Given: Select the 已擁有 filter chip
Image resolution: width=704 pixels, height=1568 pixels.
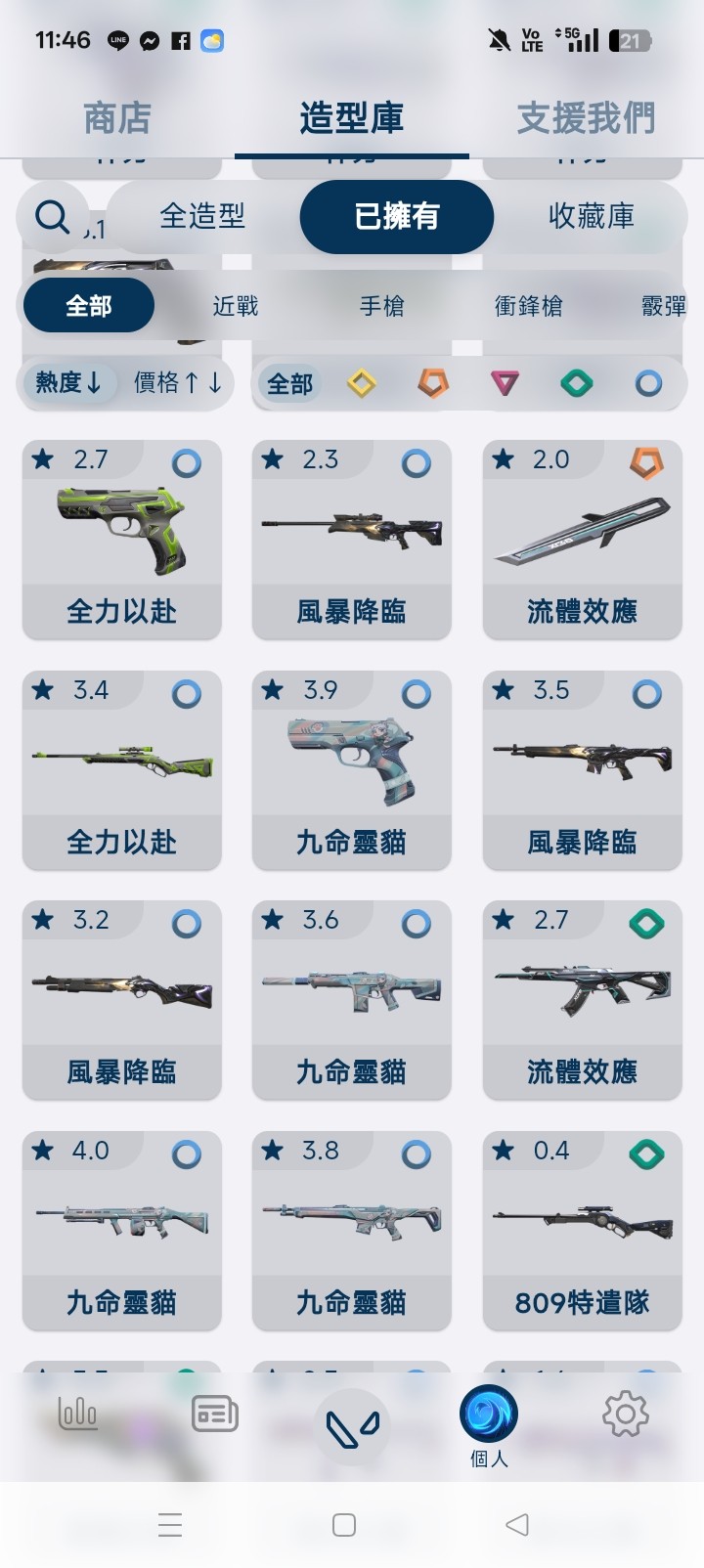Looking at the screenshot, I should (396, 217).
